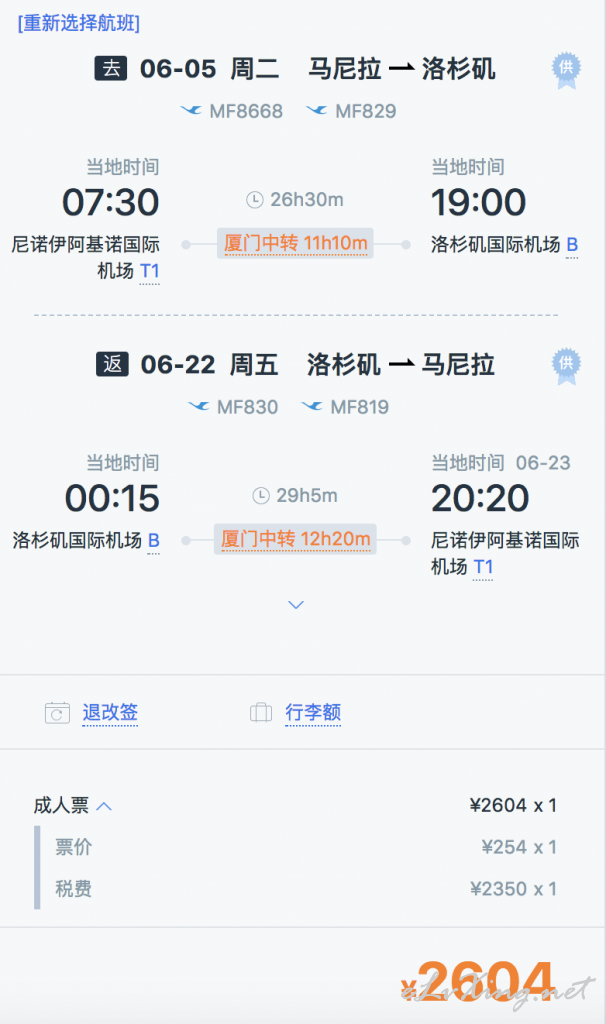
Task: Open the 行李额 baggage allowance link
Action: click(313, 712)
